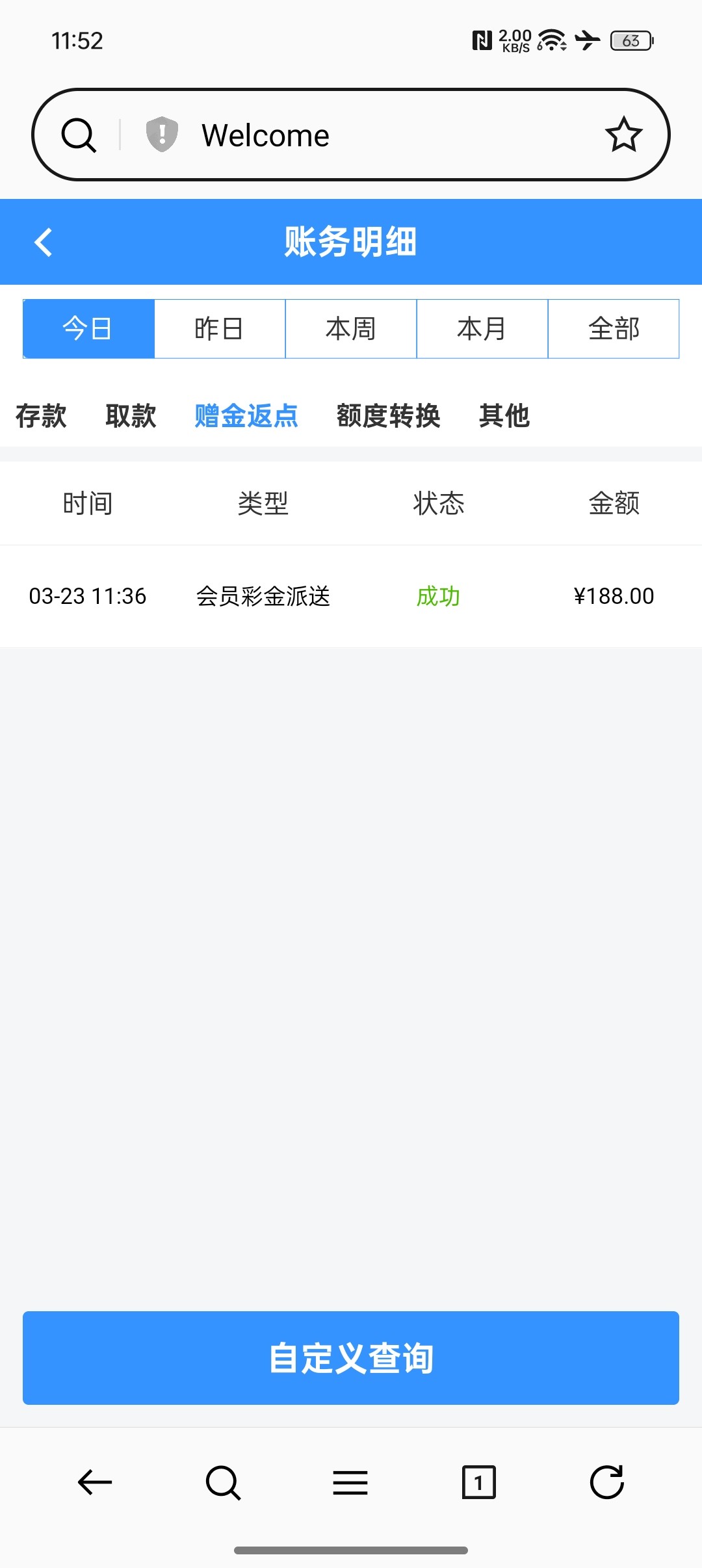Open the browser menu with three lines
Viewport: 702px width, 1568px height.
(350, 1483)
